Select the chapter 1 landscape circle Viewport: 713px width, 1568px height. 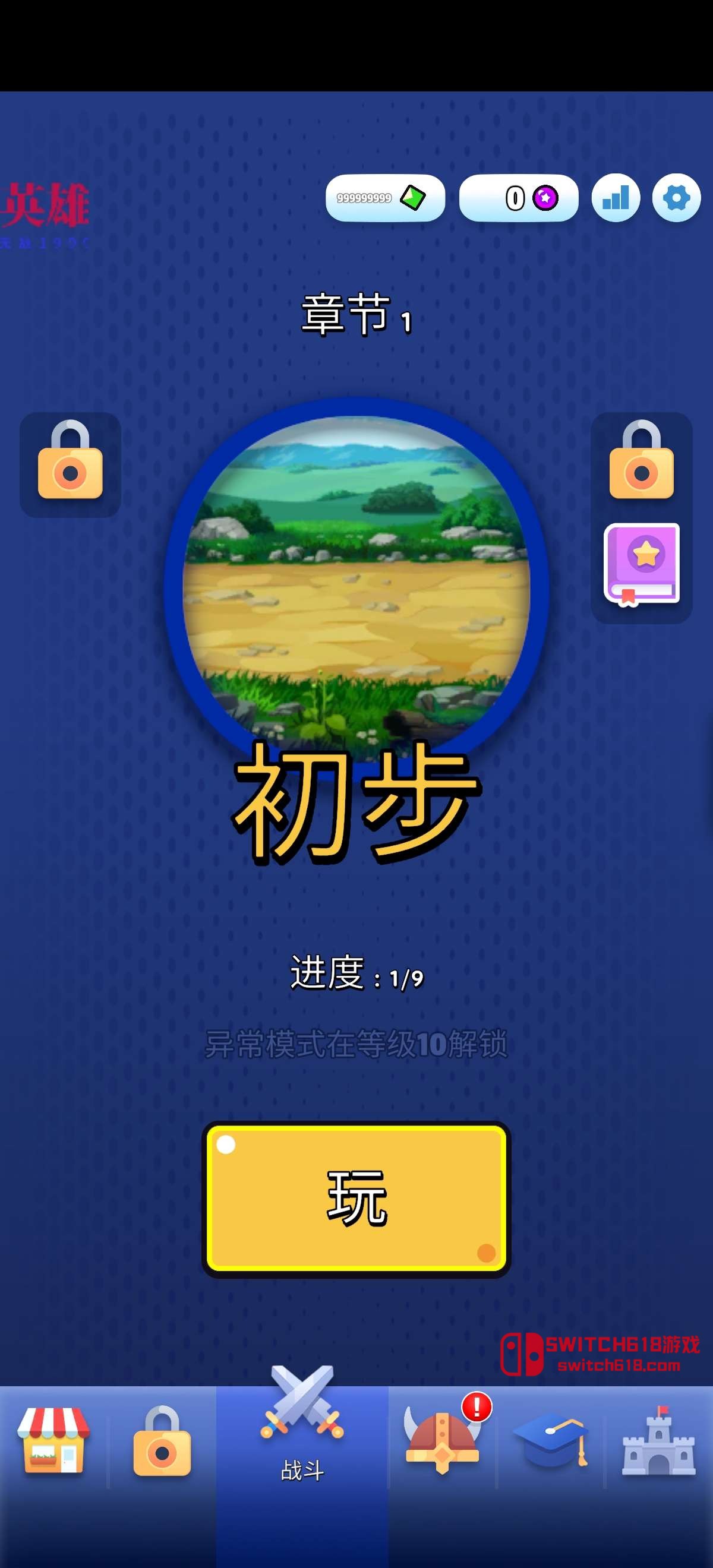pos(356,578)
